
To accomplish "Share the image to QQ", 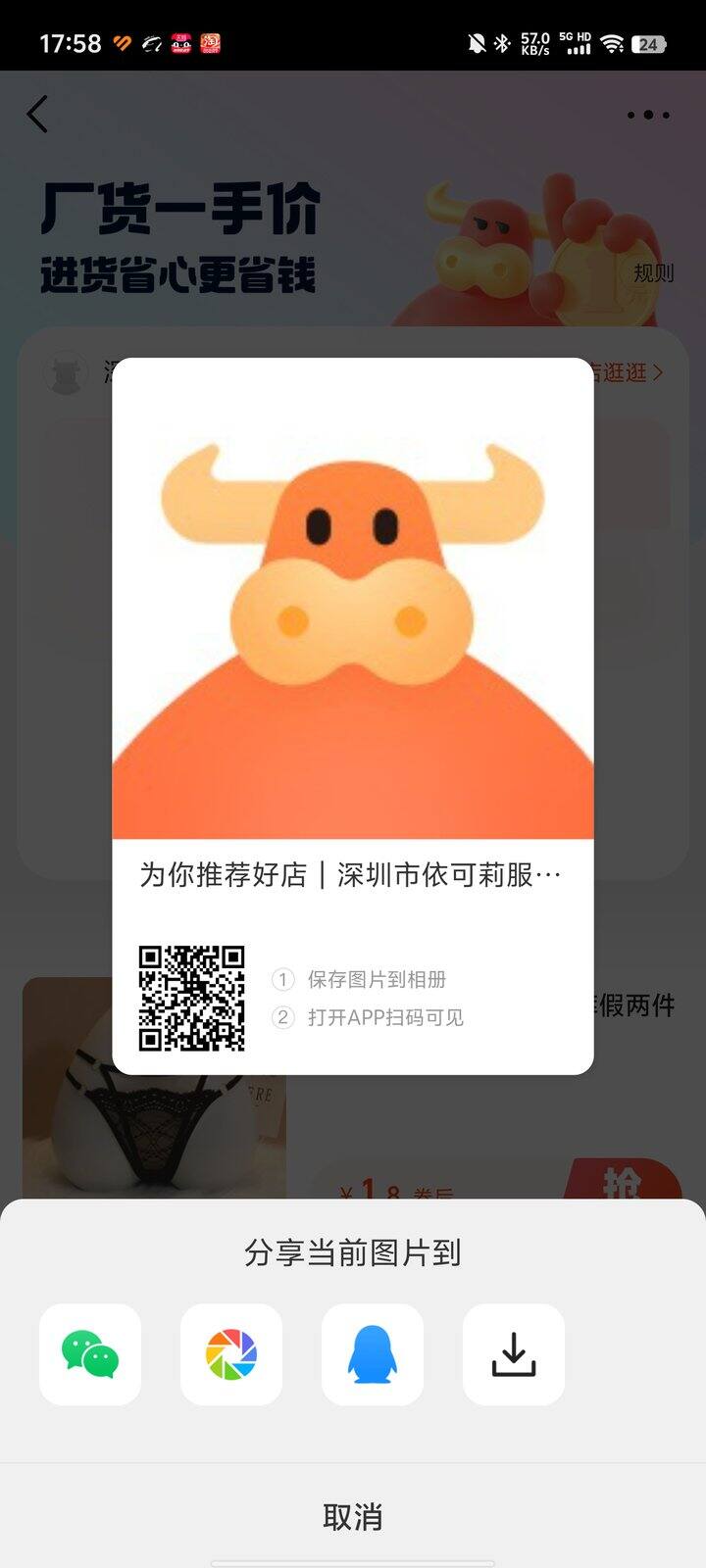I will coord(372,1355).
